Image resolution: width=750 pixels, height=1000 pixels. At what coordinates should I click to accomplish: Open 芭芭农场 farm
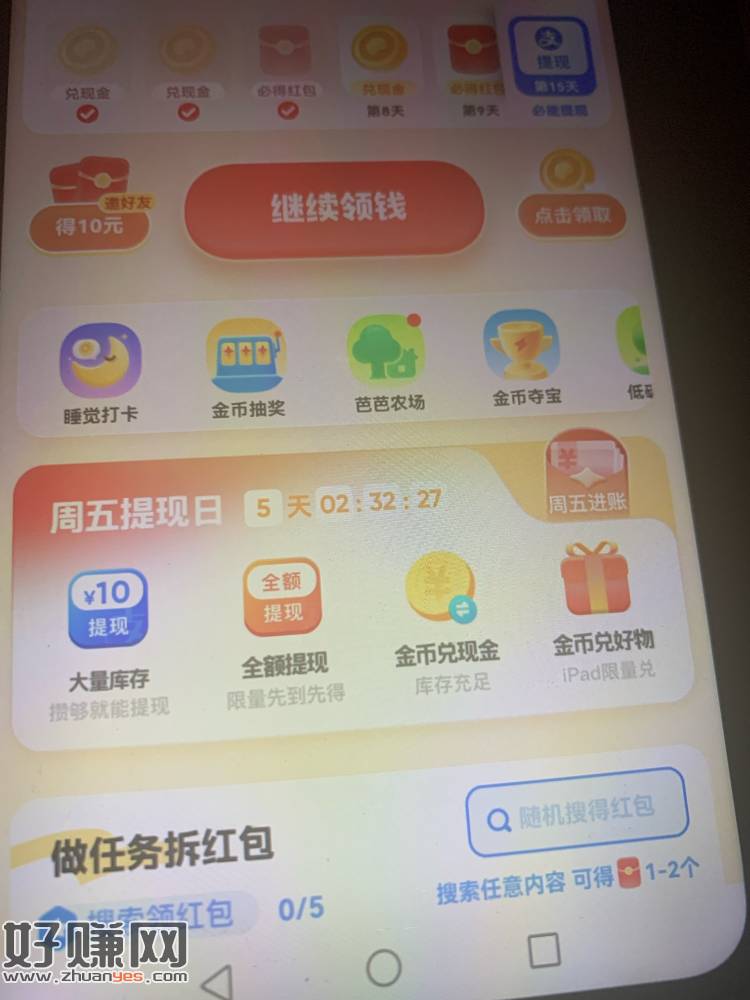(x=387, y=362)
